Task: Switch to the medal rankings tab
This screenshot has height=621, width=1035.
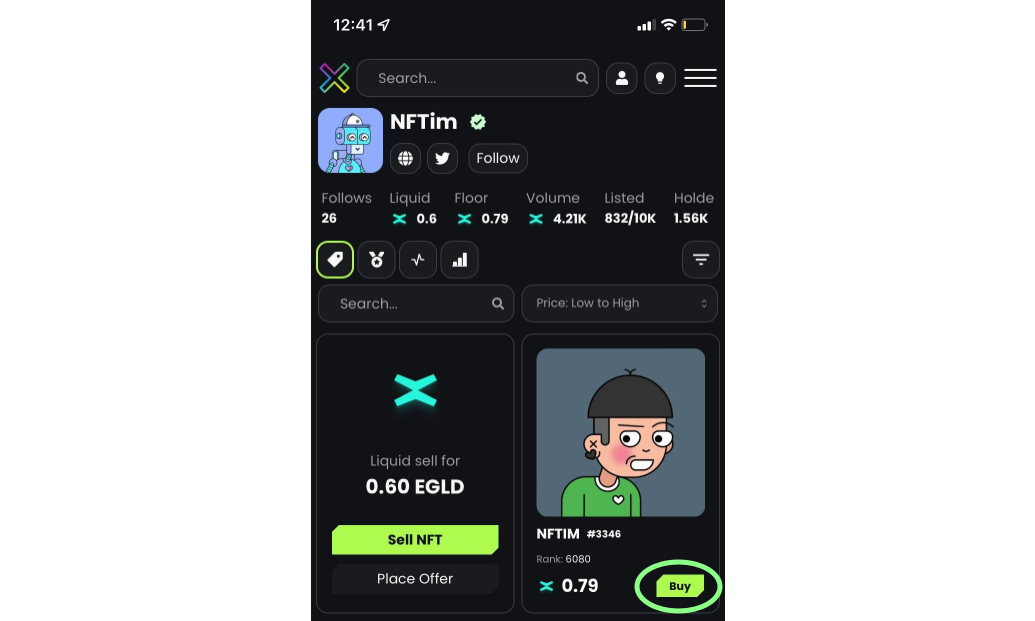Action: [377, 260]
